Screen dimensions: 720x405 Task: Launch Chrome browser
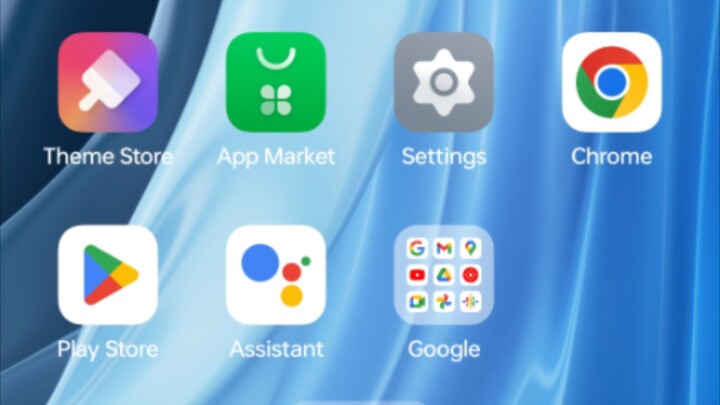612,82
